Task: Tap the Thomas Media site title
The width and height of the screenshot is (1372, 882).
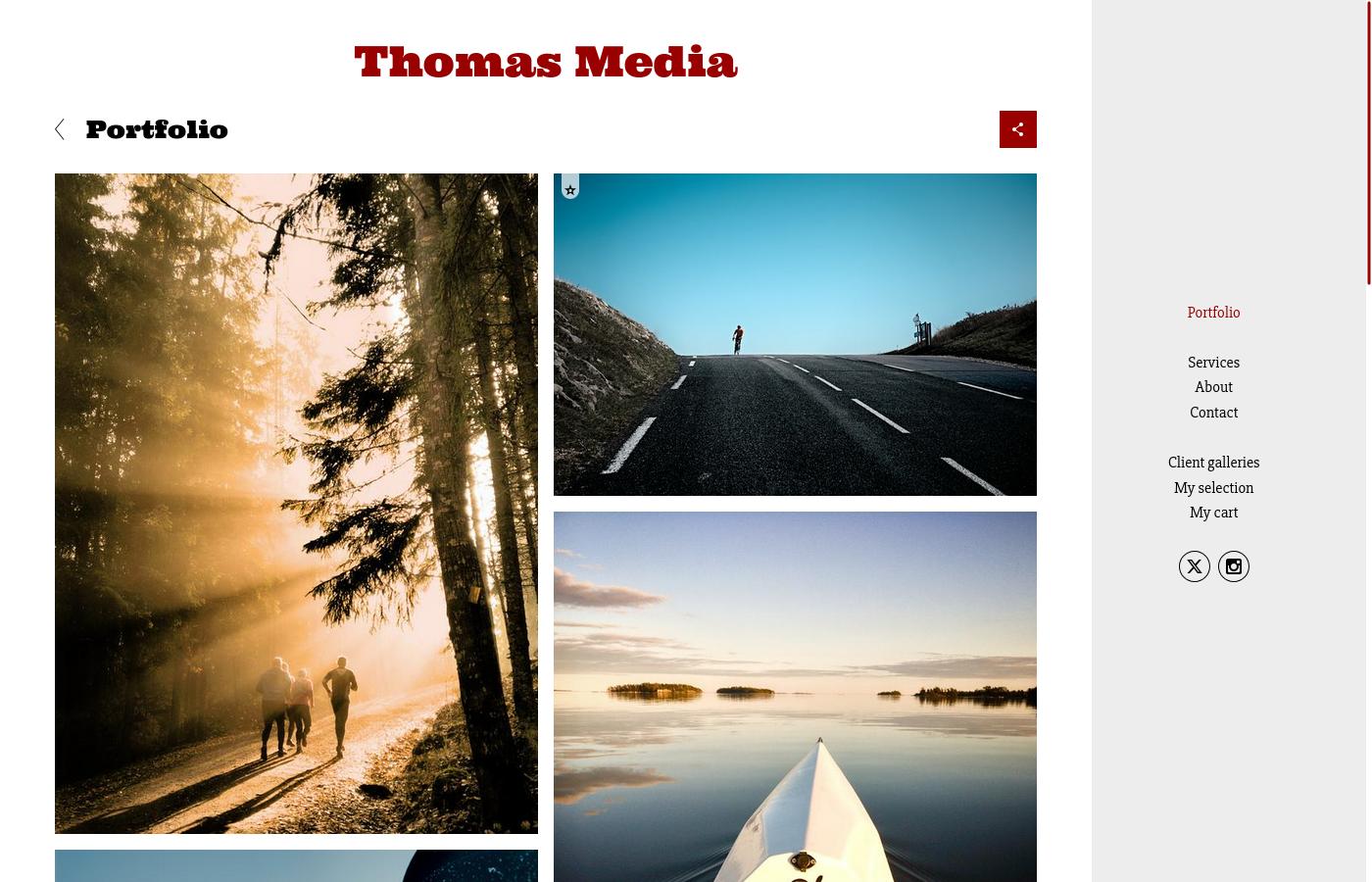Action: 545,62
